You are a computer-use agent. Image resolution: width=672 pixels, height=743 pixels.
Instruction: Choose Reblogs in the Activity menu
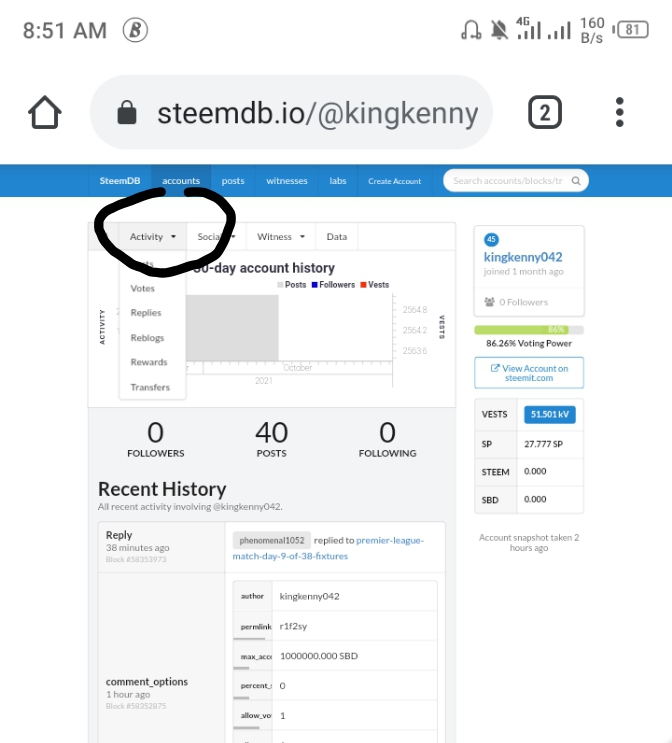click(x=147, y=338)
